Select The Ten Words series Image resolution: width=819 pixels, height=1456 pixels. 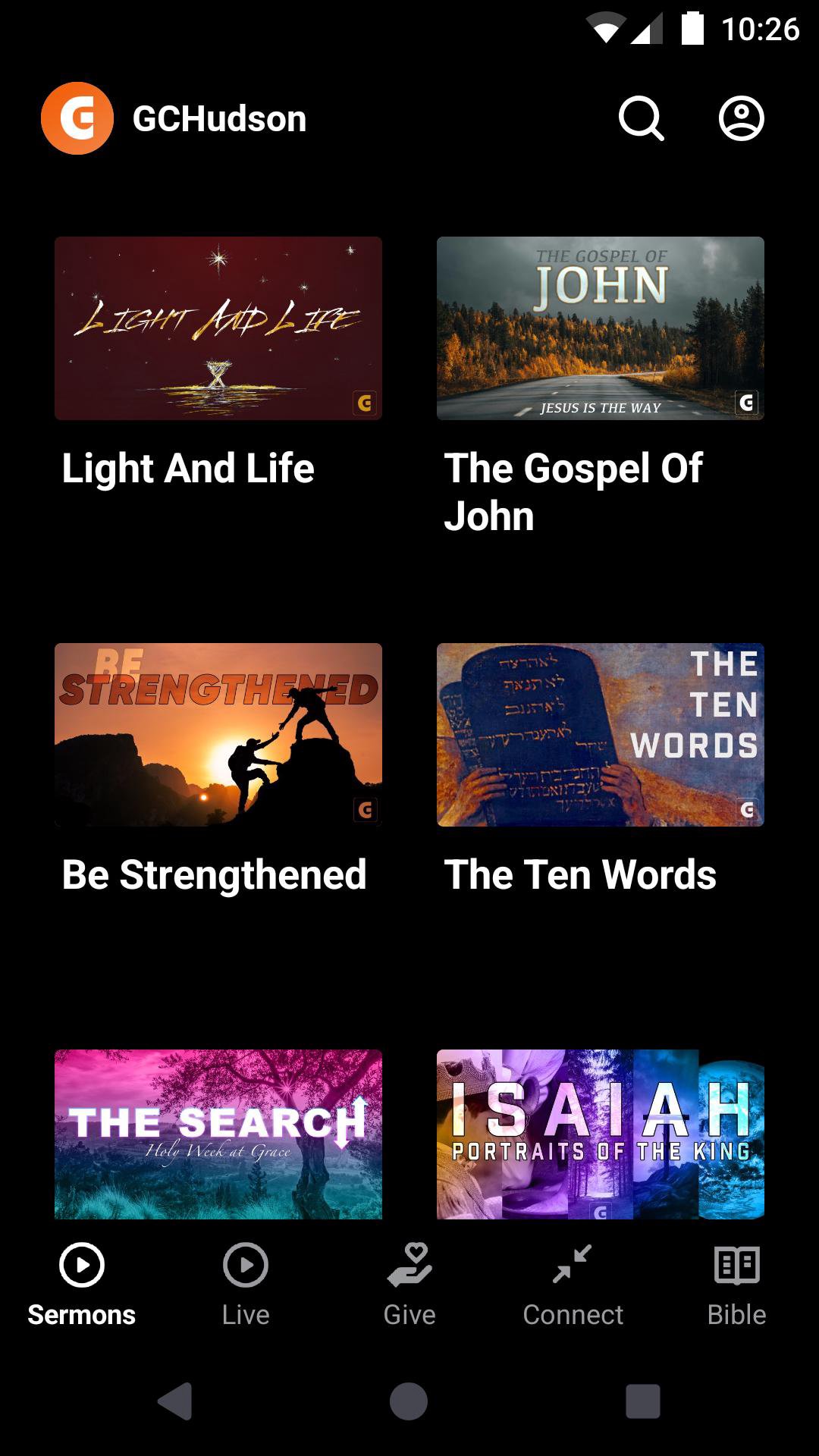click(x=600, y=735)
